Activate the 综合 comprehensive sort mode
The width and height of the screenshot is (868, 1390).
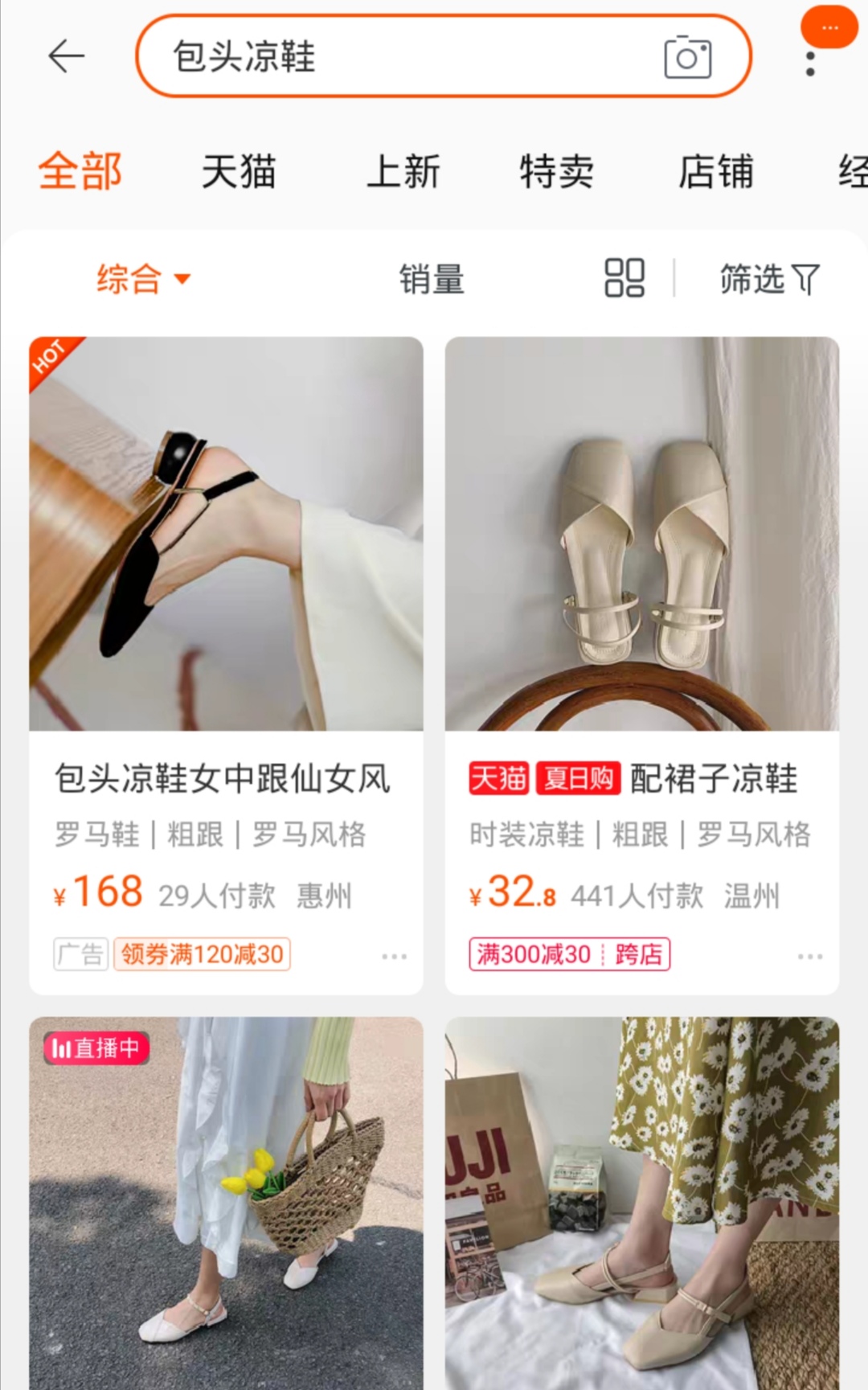coord(129,279)
